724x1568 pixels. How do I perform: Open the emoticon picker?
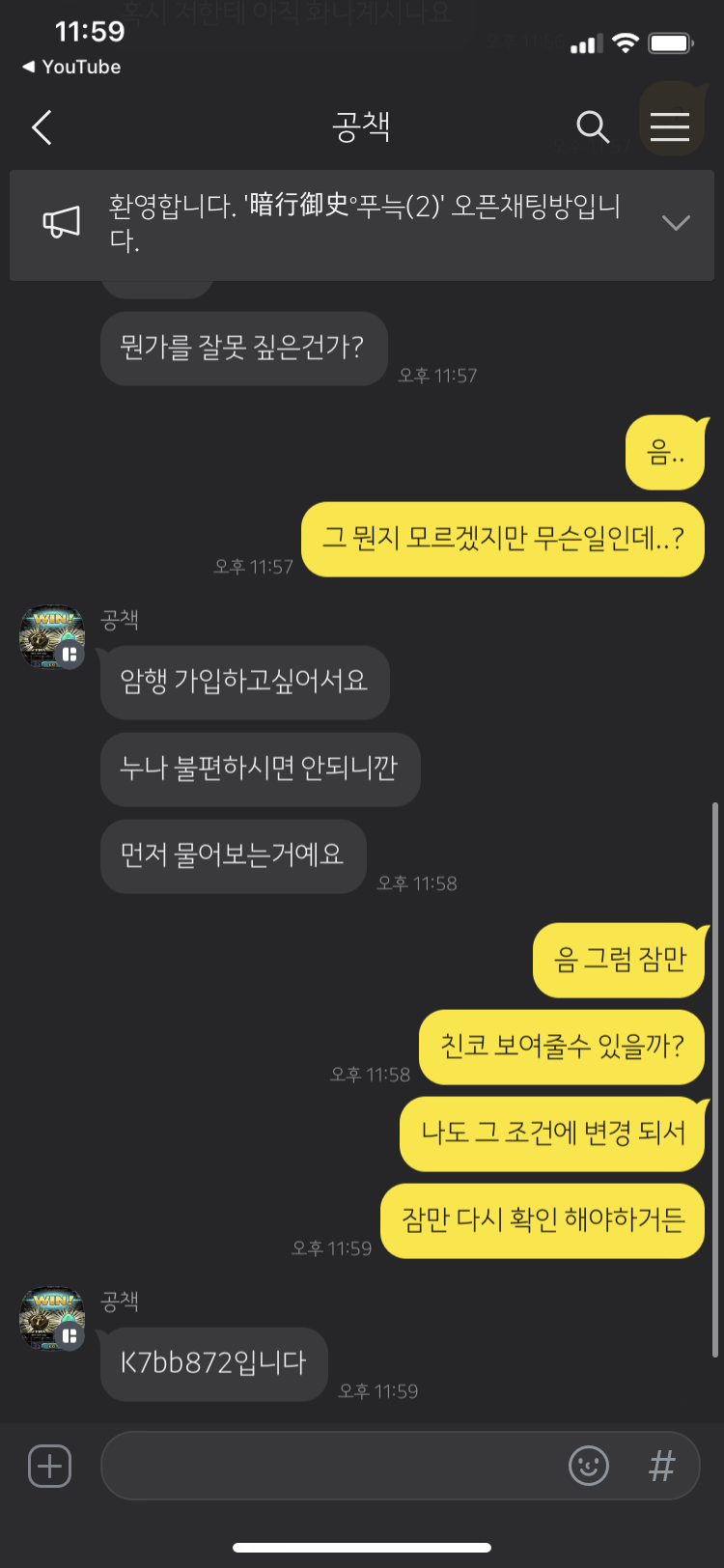coord(588,1466)
